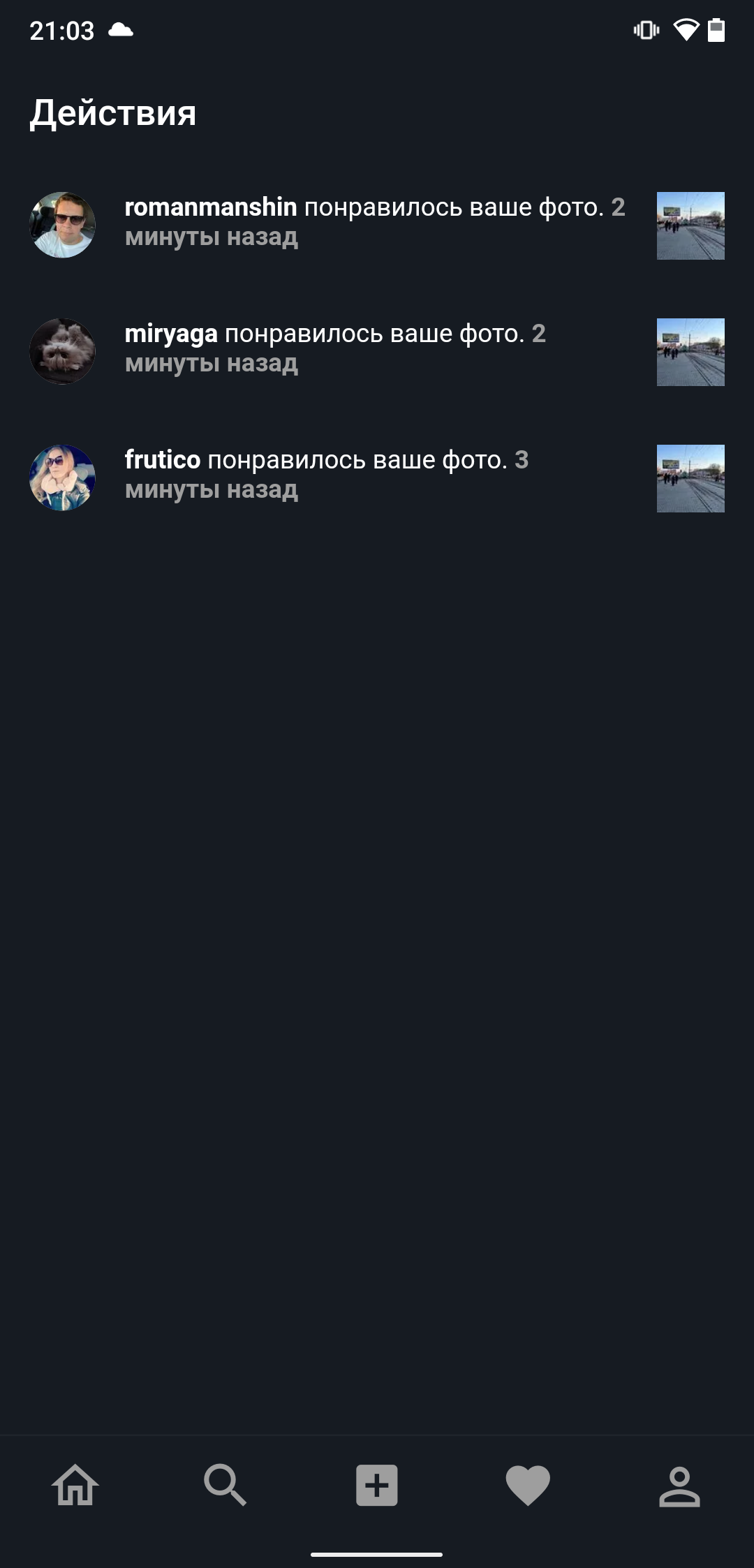View photo liked by miryaga
The height and width of the screenshot is (1568, 754).
click(690, 352)
